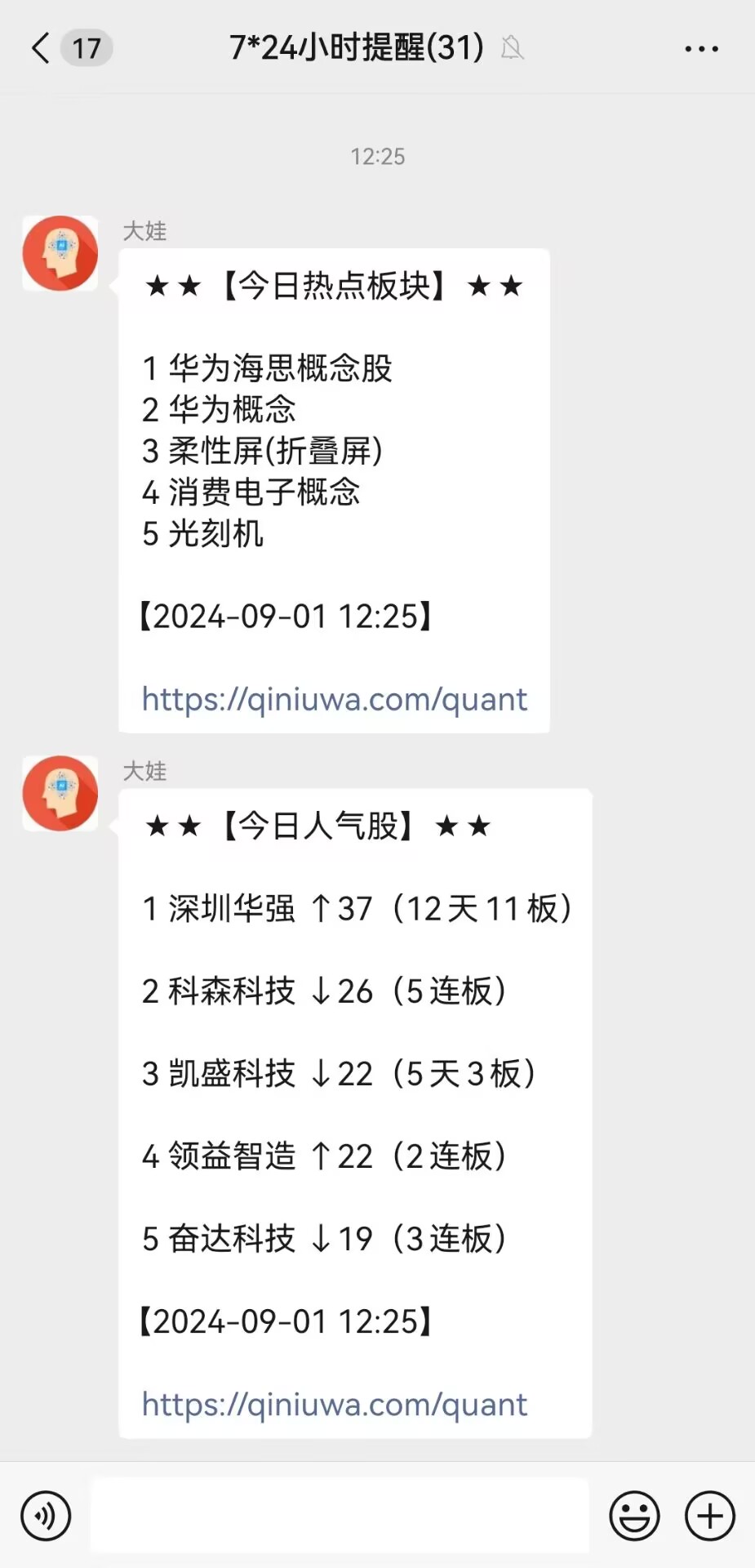Open link in 今日热点板块 message
Viewport: 755px width, 1568px height.
(x=335, y=699)
